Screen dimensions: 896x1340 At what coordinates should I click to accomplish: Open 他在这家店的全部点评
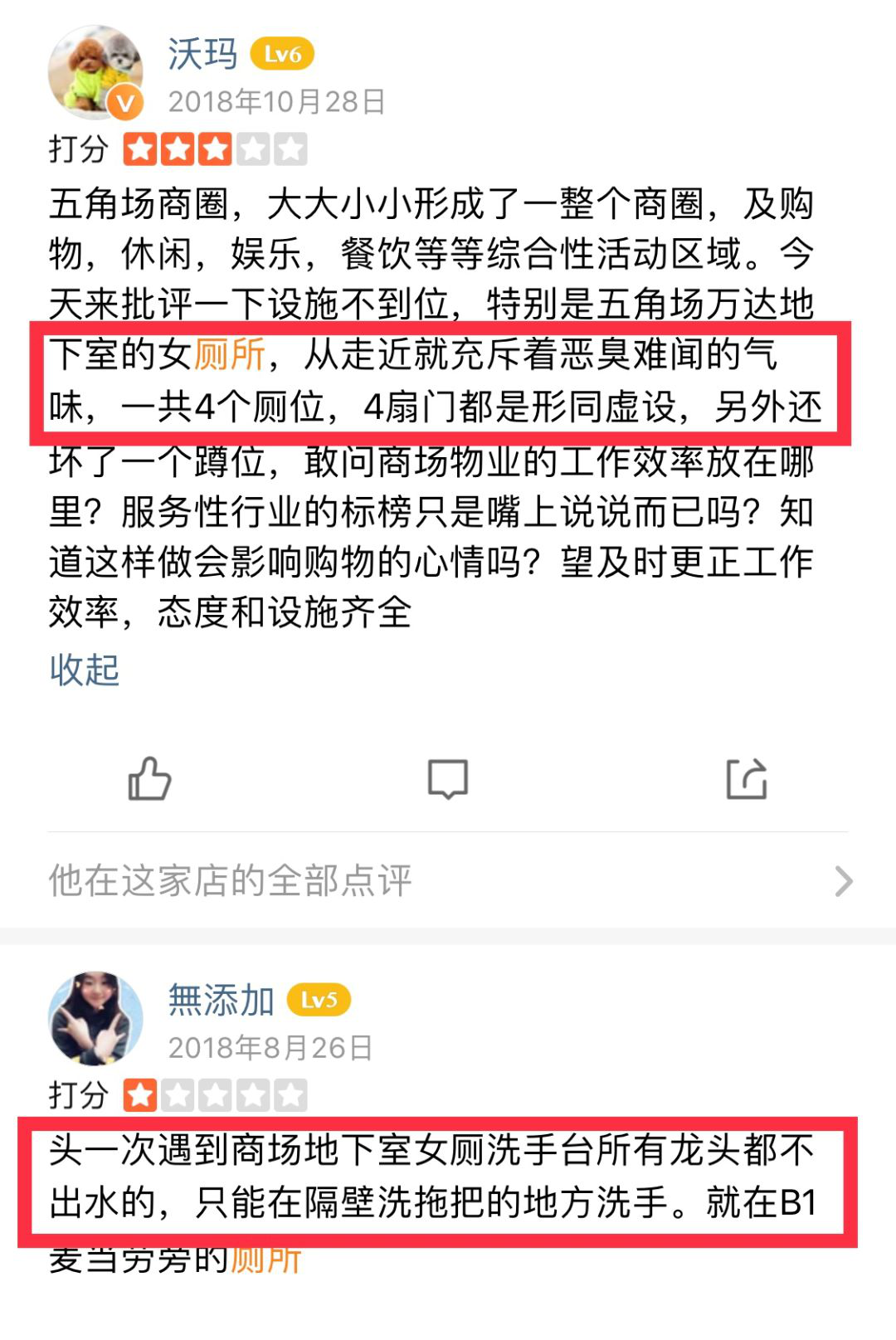point(448,880)
